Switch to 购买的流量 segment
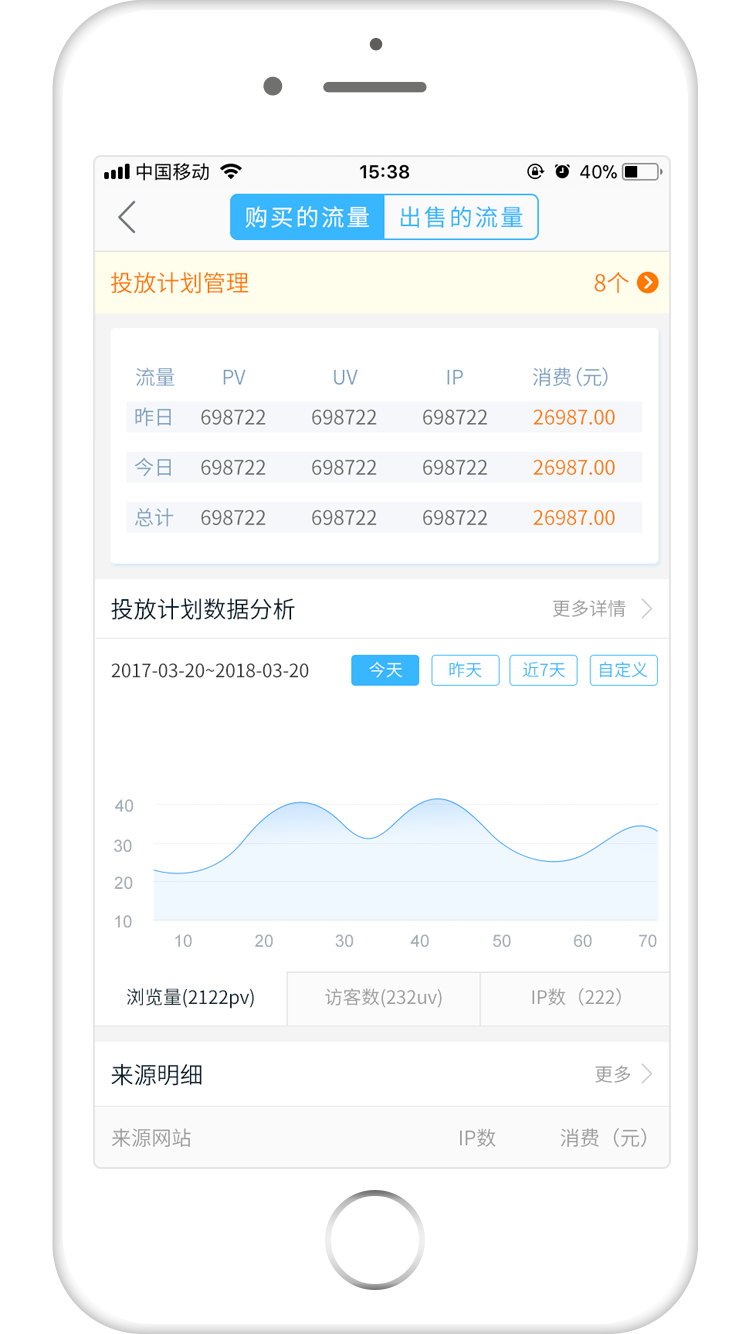 (307, 217)
